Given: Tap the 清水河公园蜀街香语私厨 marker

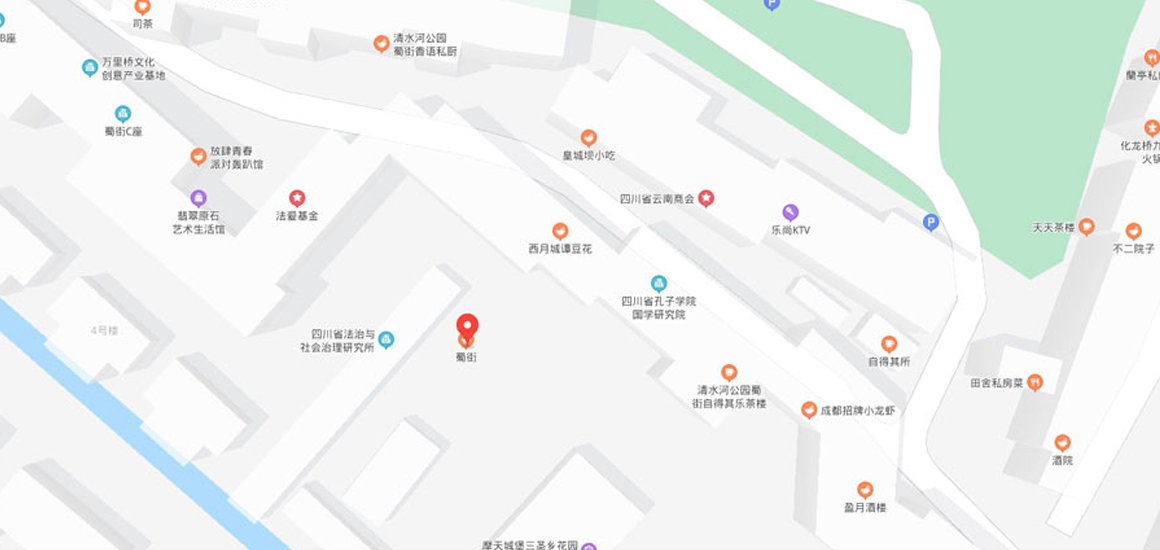Looking at the screenshot, I should tap(381, 43).
